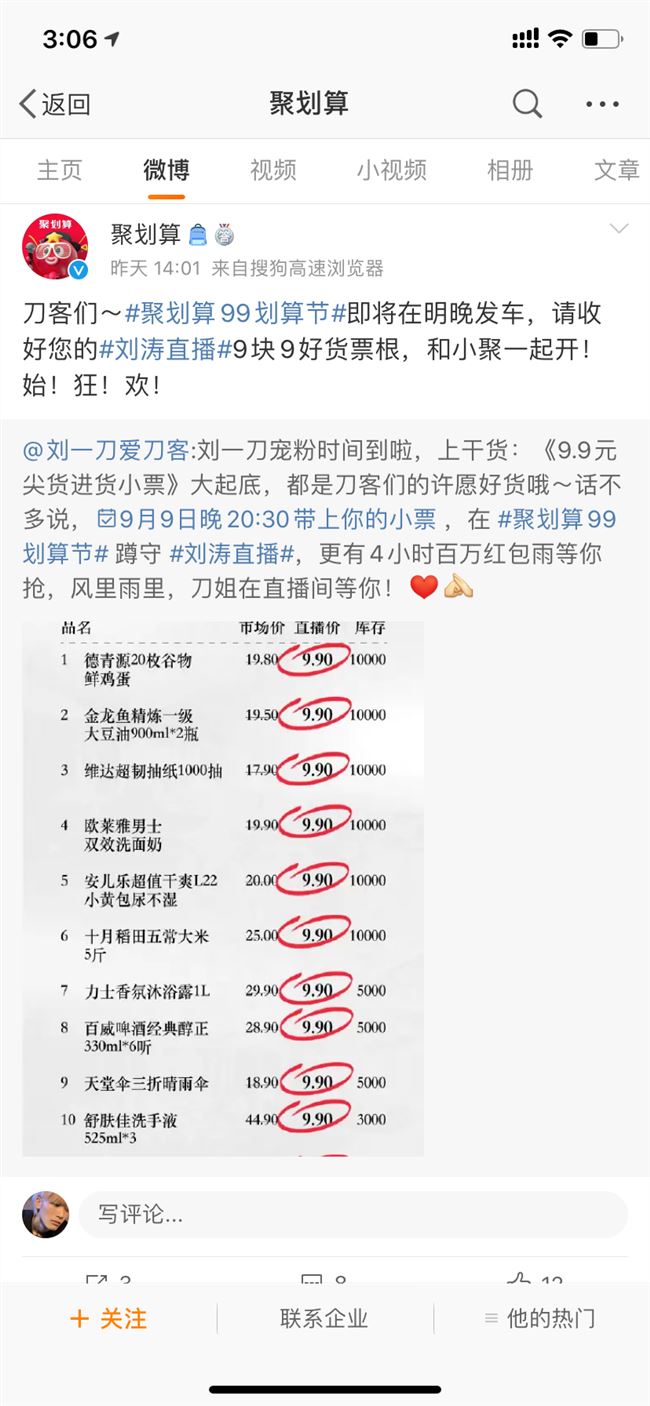Open the three-dot overflow menu
This screenshot has width=650, height=1406.
603,104
